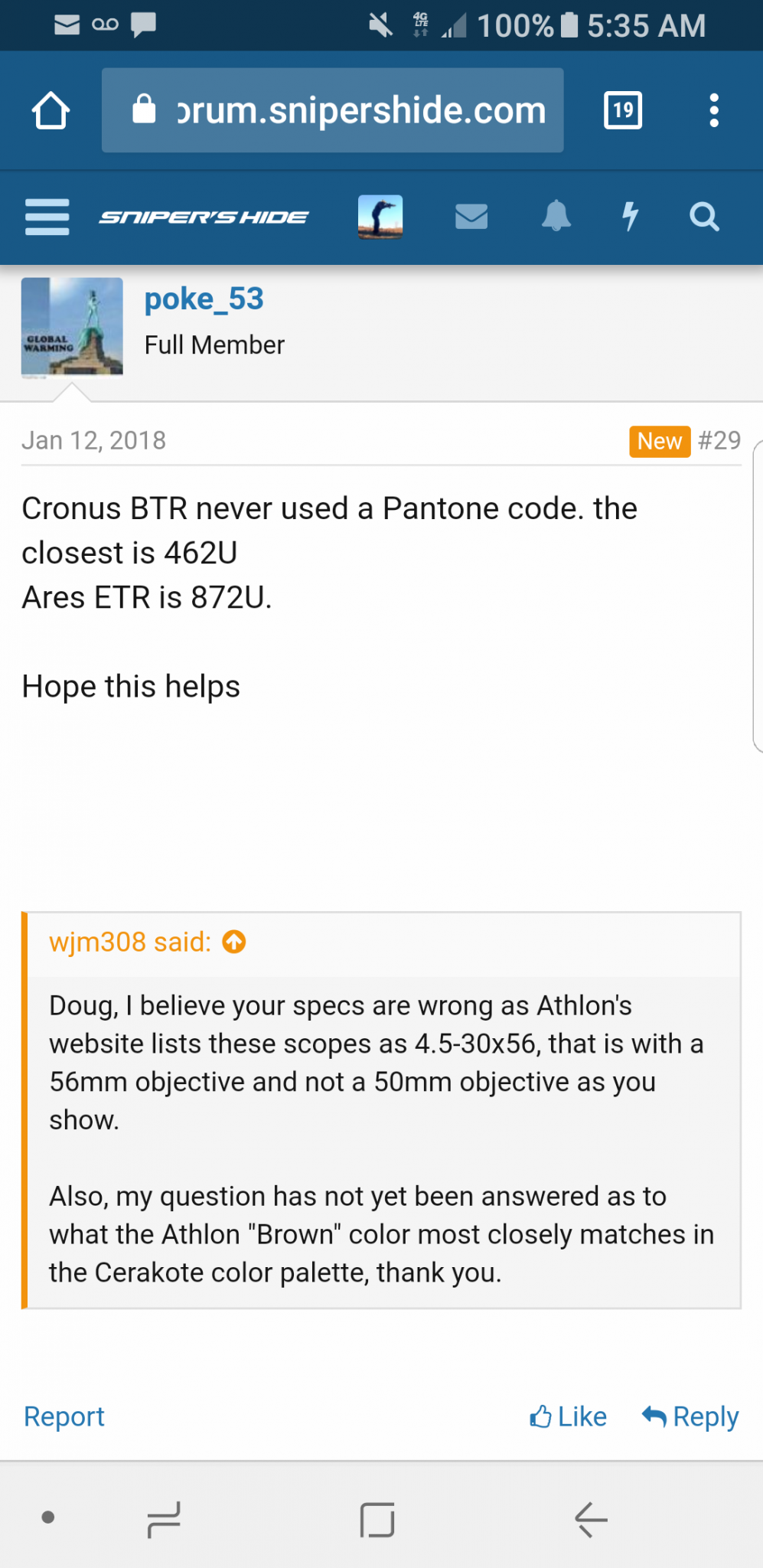Like poke_53's post
This screenshot has height=1568, width=763.
tap(568, 1416)
